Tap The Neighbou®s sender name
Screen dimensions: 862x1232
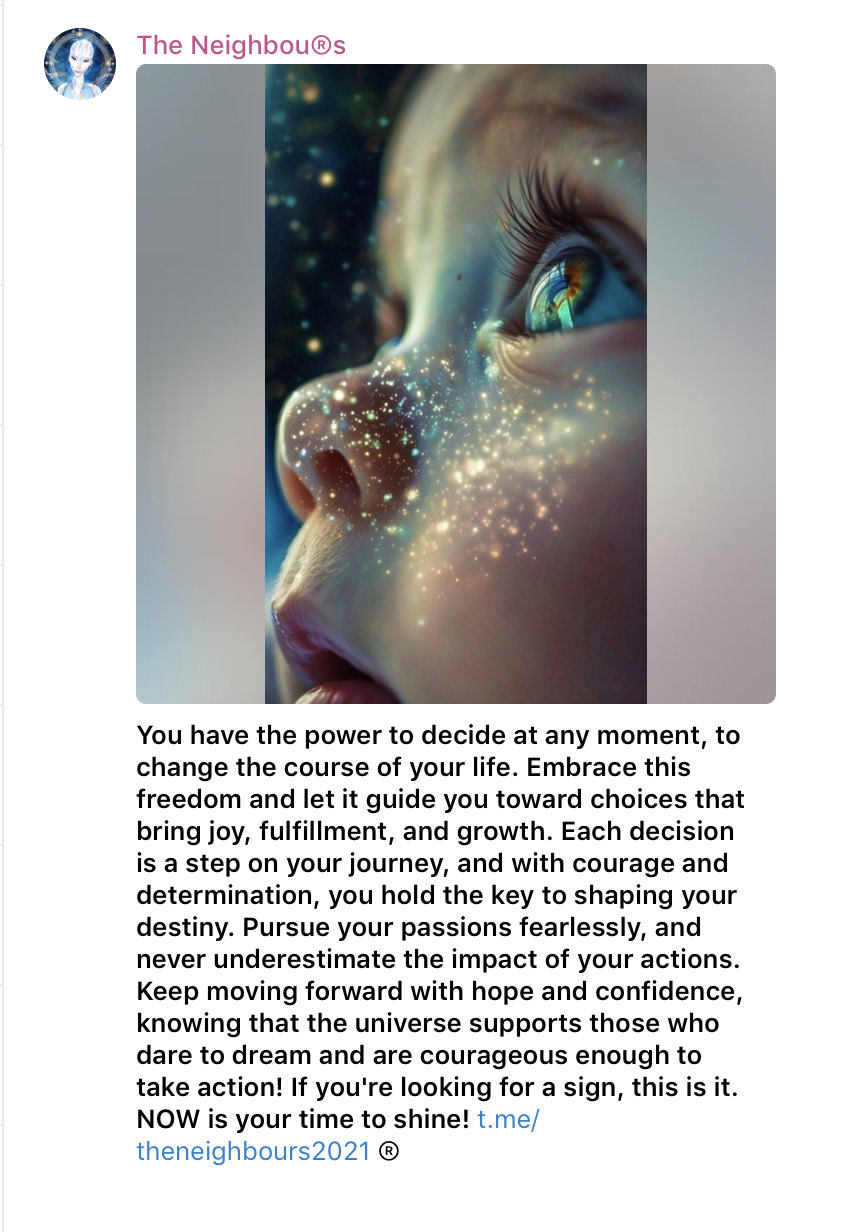[x=241, y=45]
